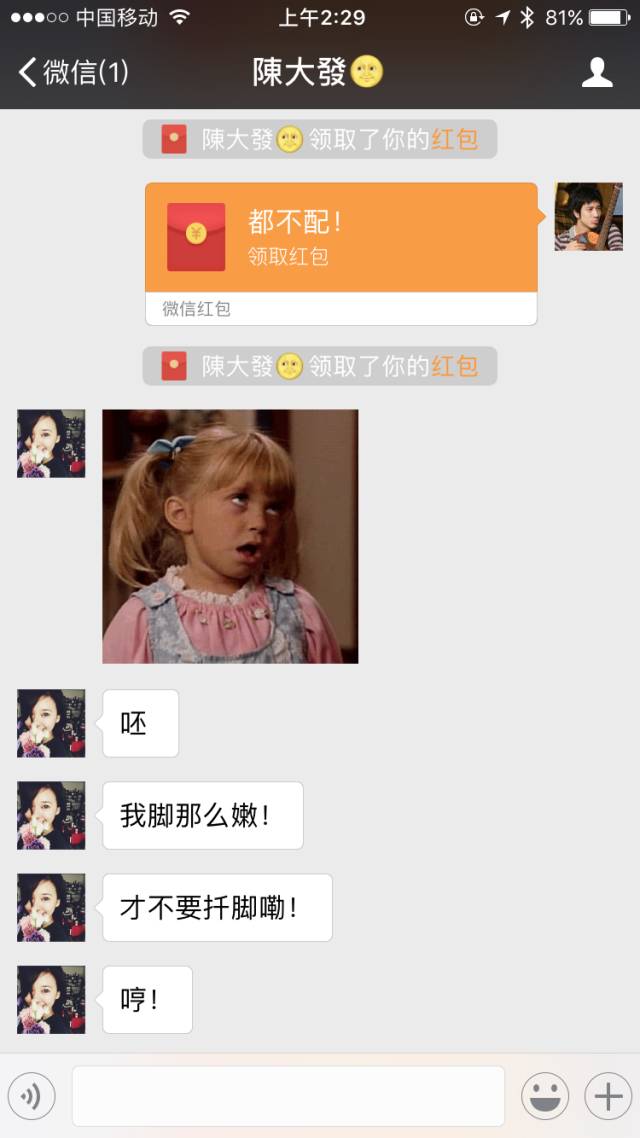Go back to 微信 chat list
Viewport: 640px width, 1138px height.
pyautogui.click(x=72, y=72)
